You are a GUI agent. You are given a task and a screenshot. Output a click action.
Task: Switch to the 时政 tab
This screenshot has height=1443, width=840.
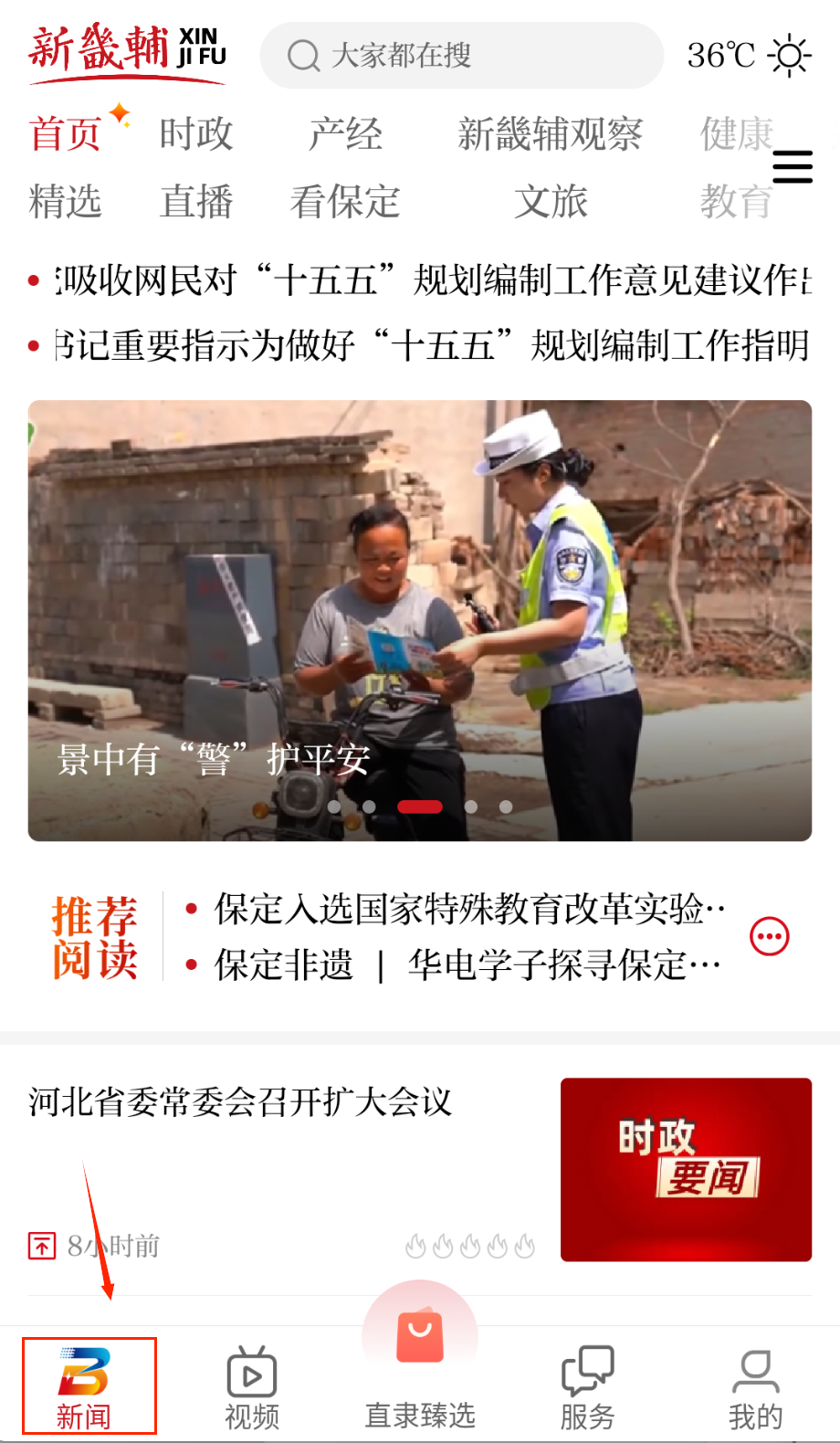[196, 134]
